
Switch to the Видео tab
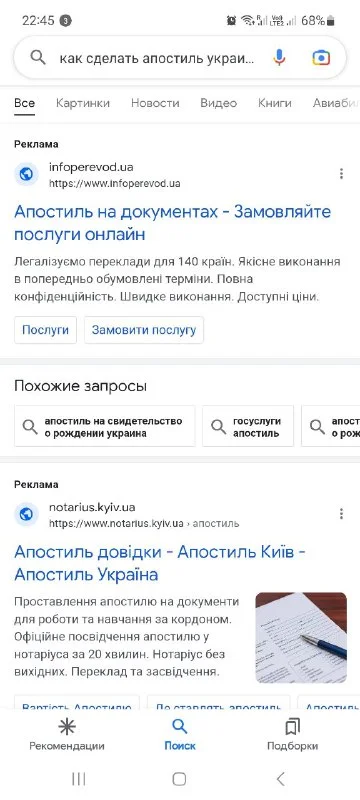click(218, 103)
